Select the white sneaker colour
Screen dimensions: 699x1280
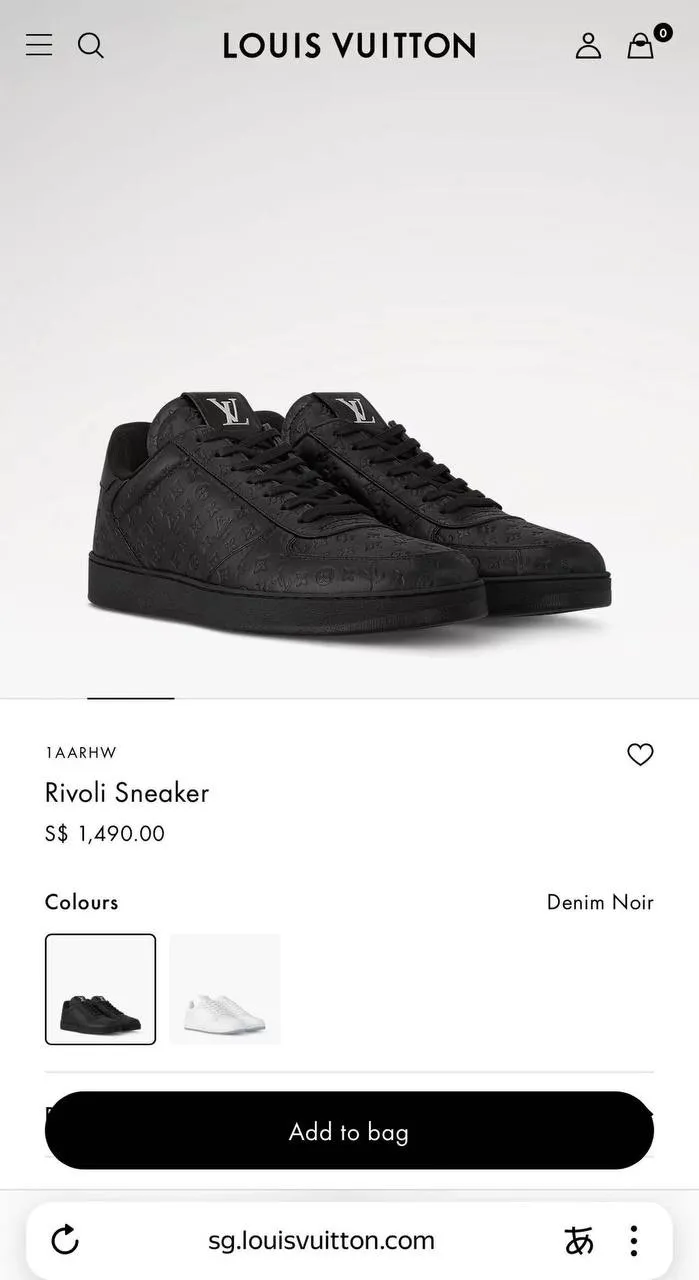pos(225,989)
